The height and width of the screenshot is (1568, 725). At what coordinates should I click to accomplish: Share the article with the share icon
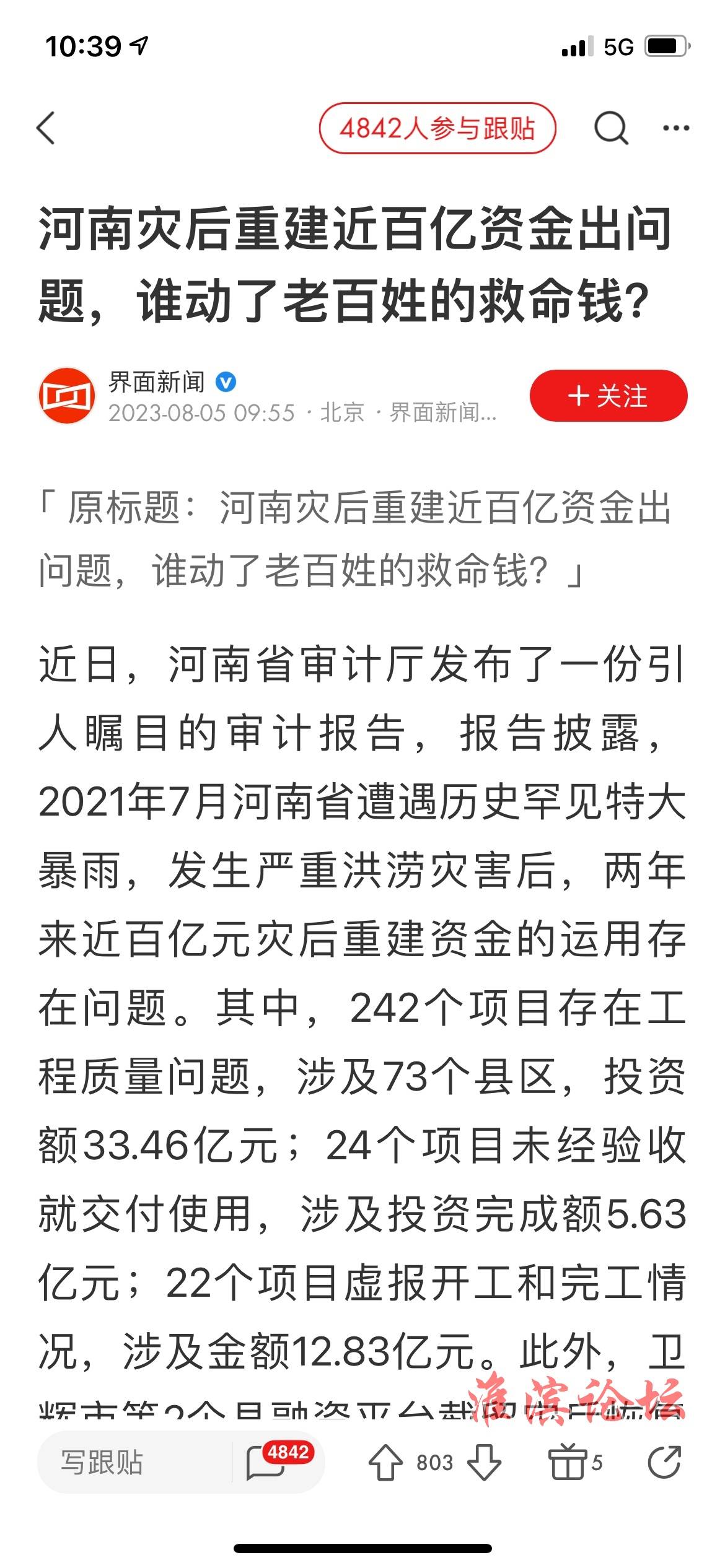(x=664, y=1462)
